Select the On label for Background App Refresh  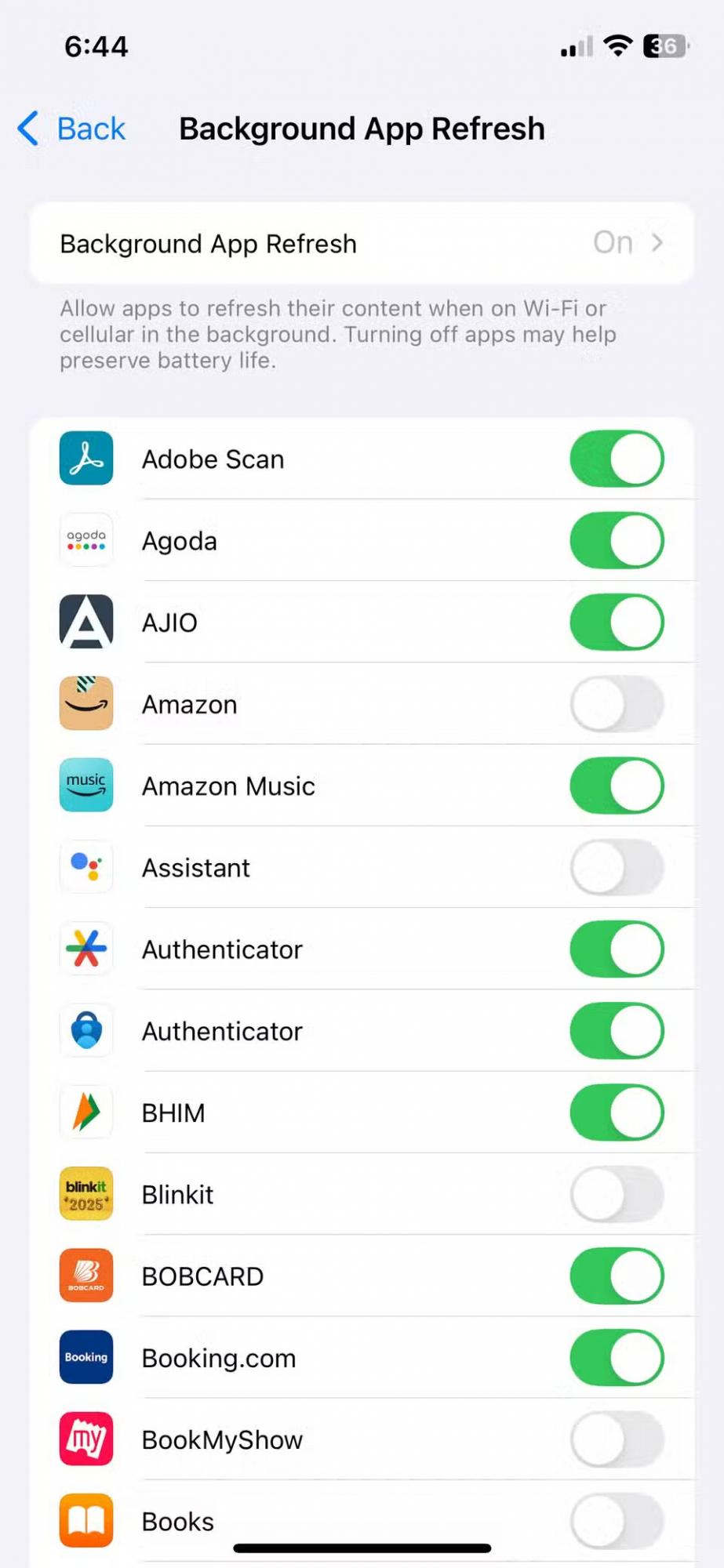tap(613, 243)
